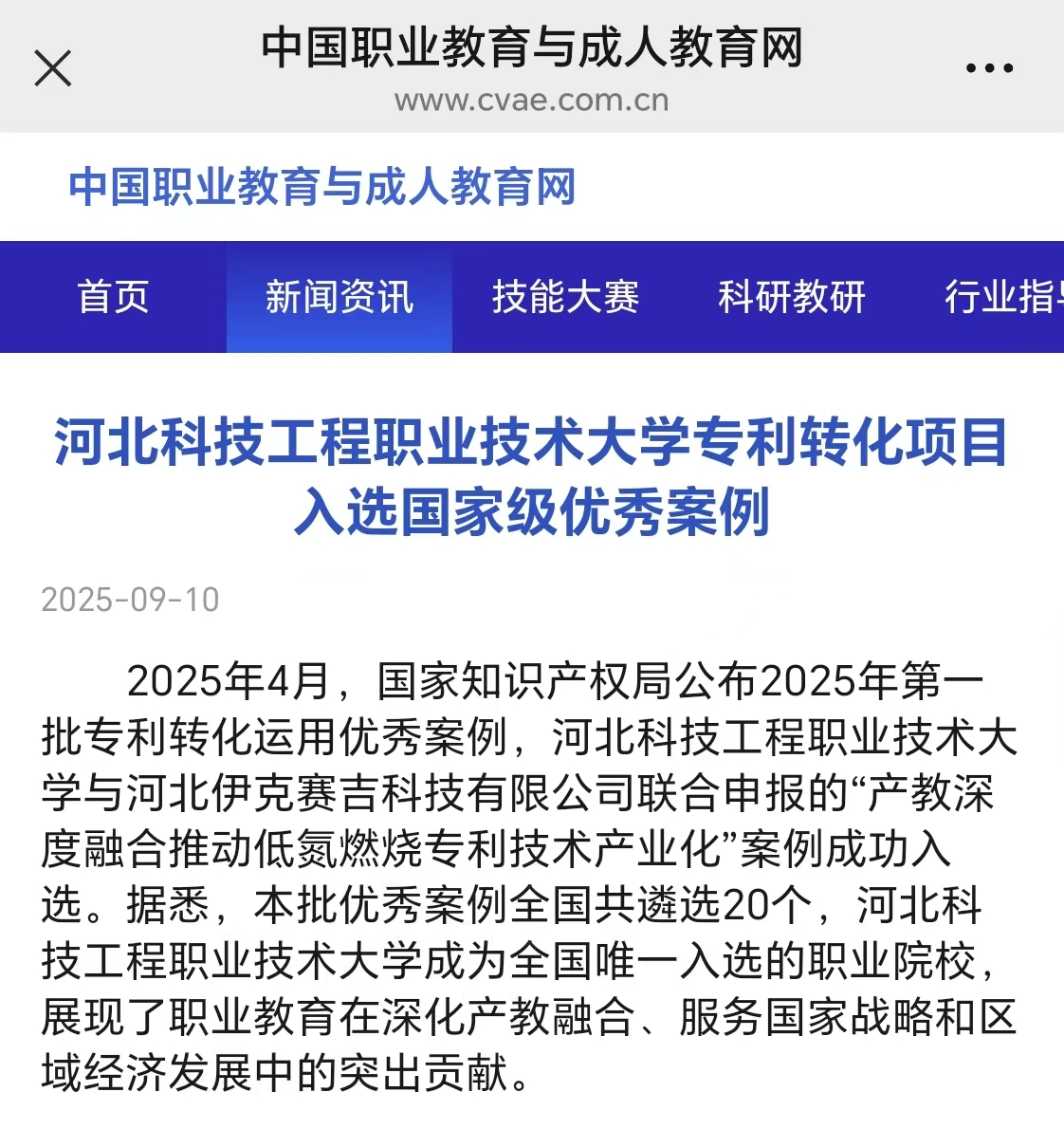Open the three-dot overflow menu
This screenshot has width=1064, height=1129.
[x=989, y=68]
